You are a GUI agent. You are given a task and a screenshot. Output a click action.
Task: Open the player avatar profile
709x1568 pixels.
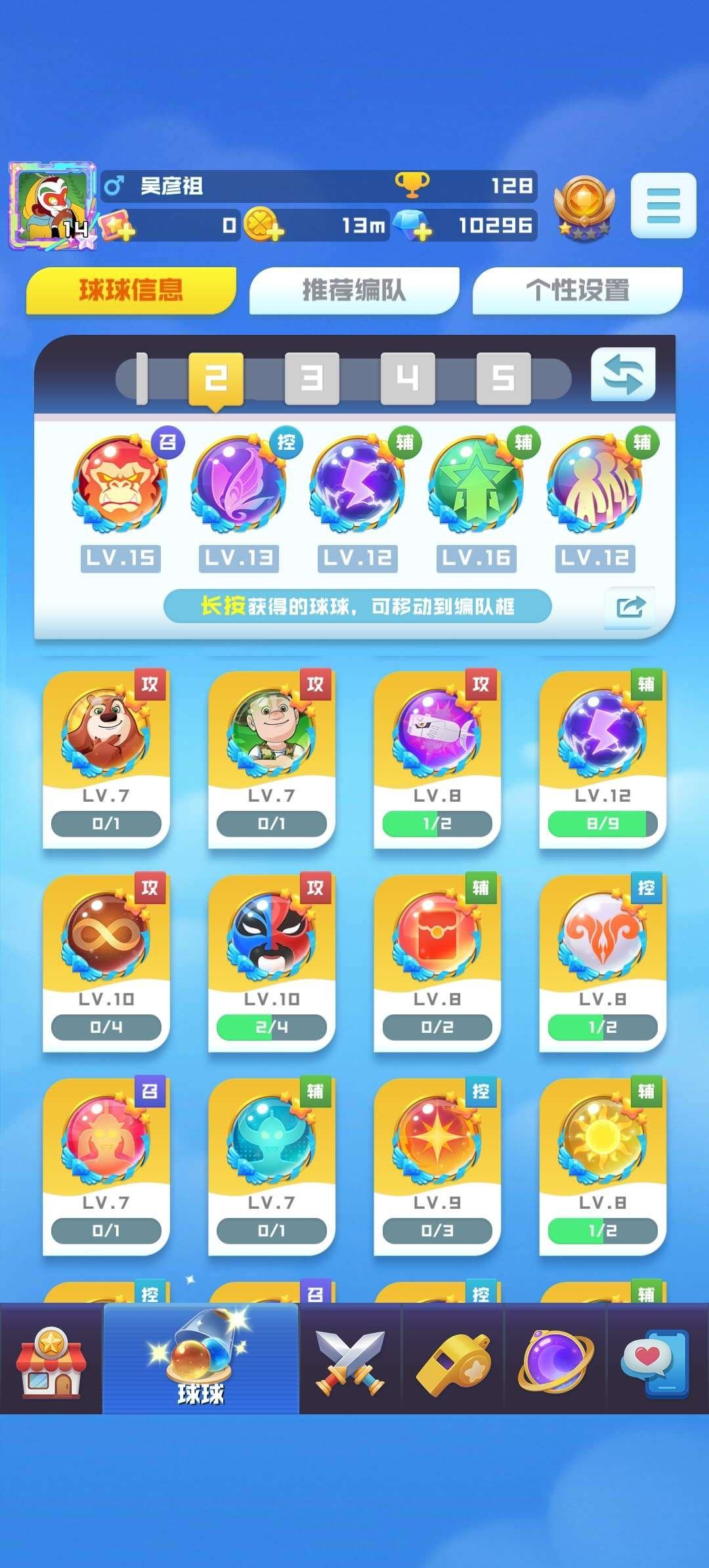pyautogui.click(x=53, y=206)
